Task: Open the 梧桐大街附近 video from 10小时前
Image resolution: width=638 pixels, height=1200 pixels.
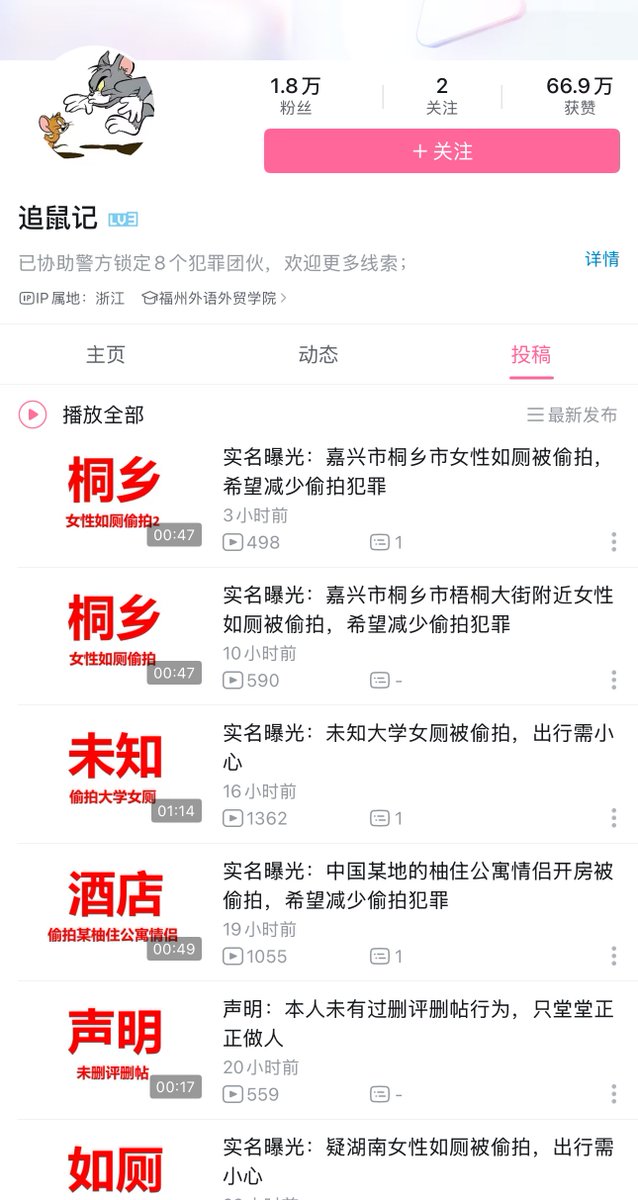Action: tap(417, 609)
